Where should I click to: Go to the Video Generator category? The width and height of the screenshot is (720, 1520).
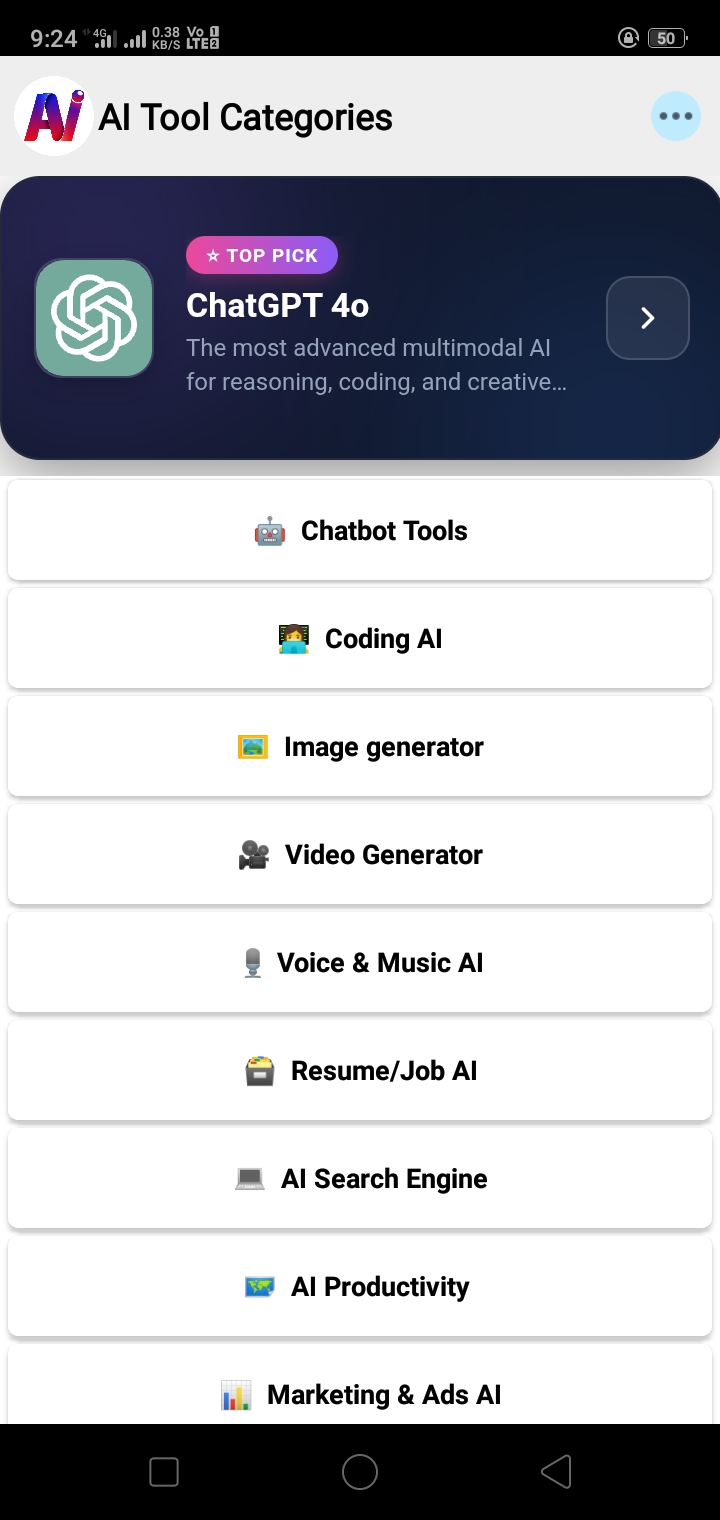(360, 855)
